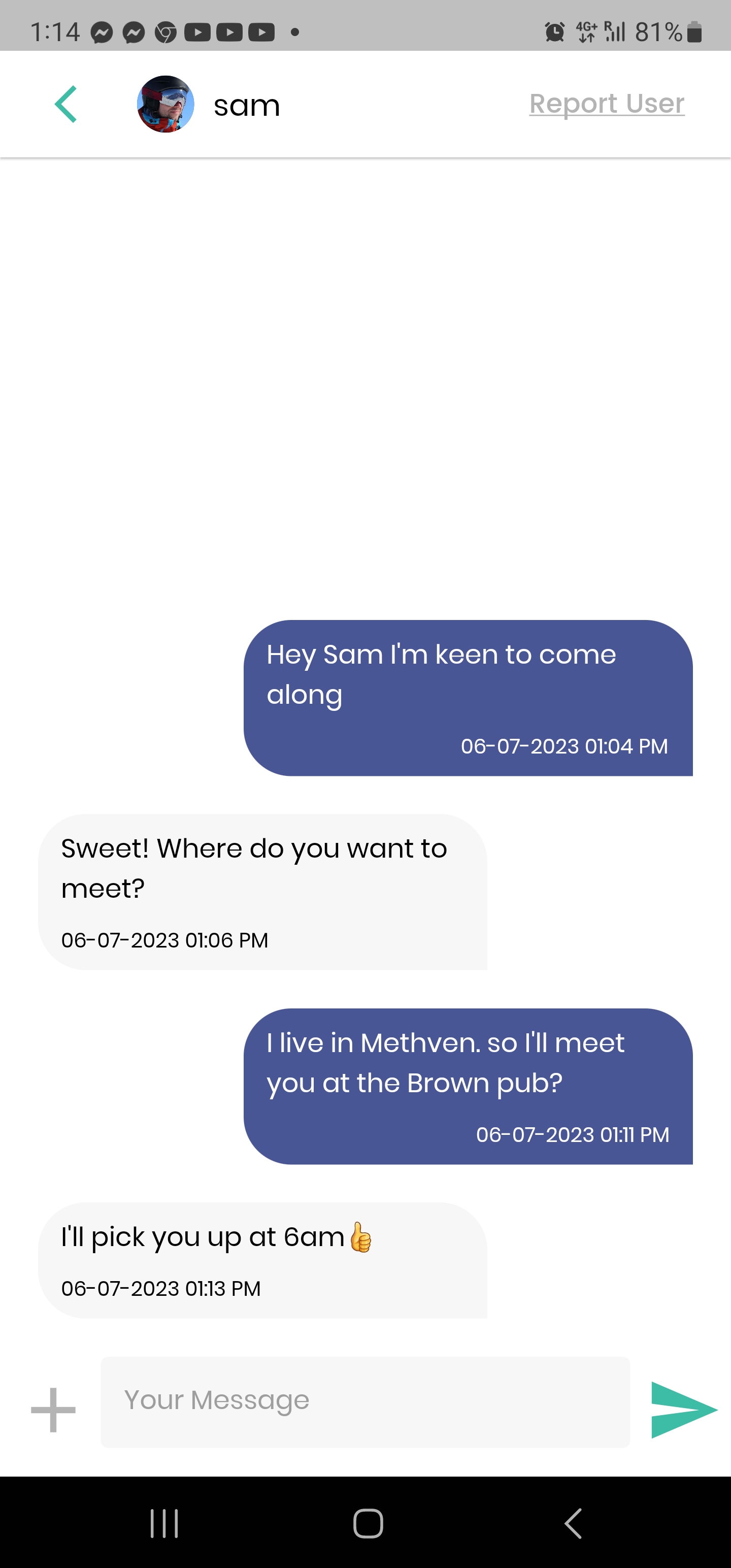This screenshot has width=731, height=1568.
Task: Open the plus attachment button
Action: pos(54,1410)
